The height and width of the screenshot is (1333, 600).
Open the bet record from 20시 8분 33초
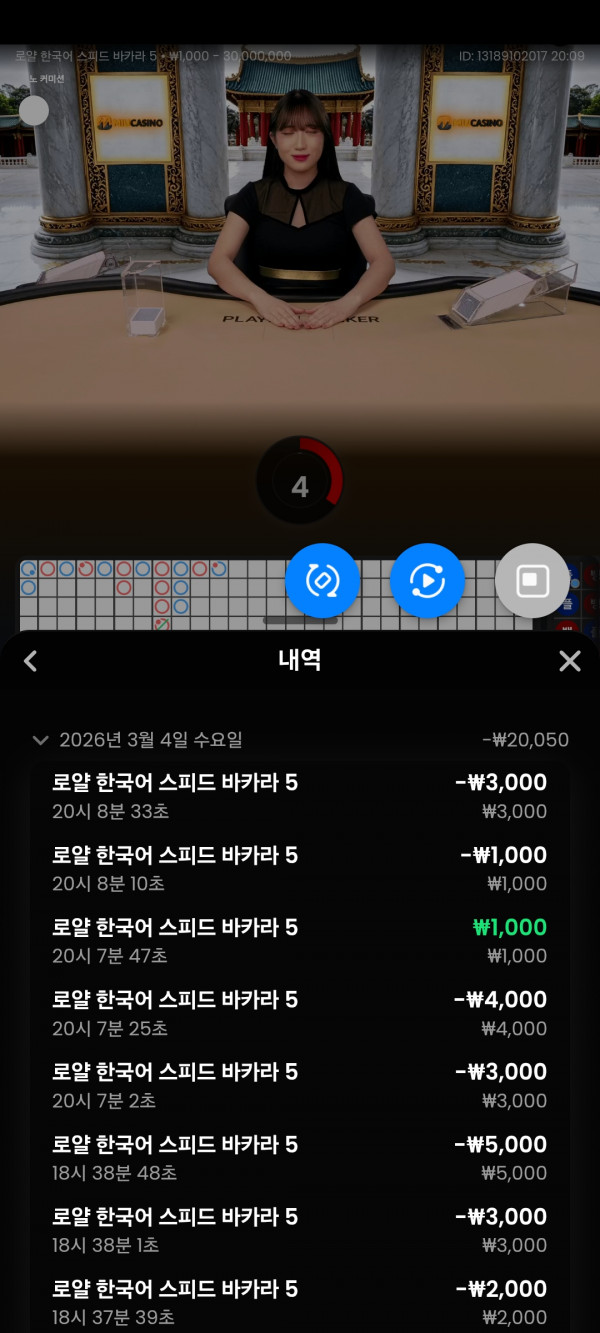[299, 796]
